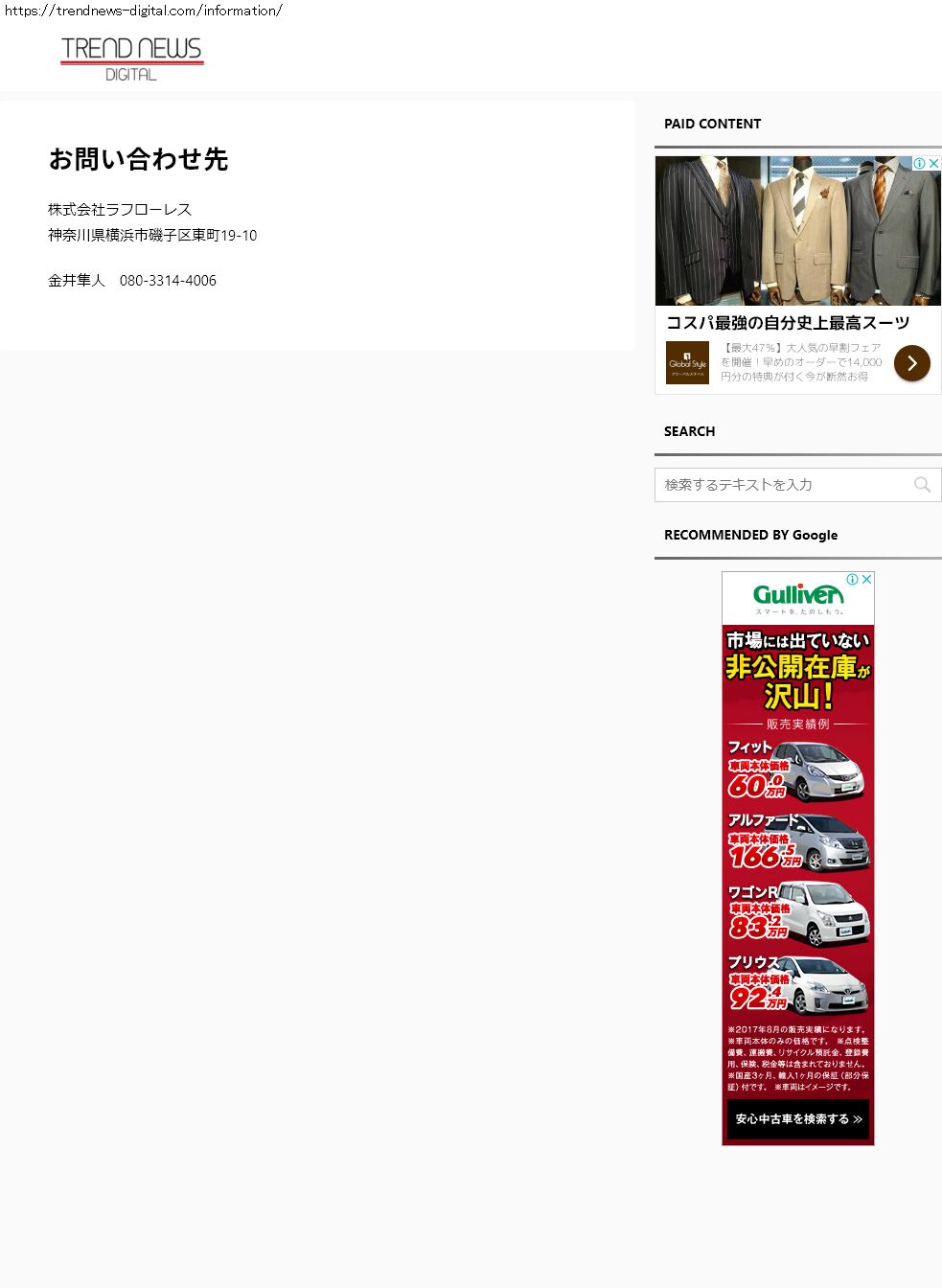The height and width of the screenshot is (1288, 942).
Task: Open the suit ad image
Action: click(797, 231)
